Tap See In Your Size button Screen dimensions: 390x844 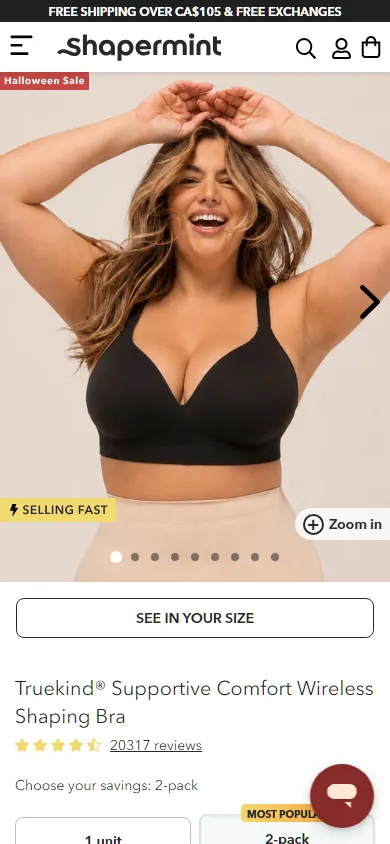click(x=195, y=618)
